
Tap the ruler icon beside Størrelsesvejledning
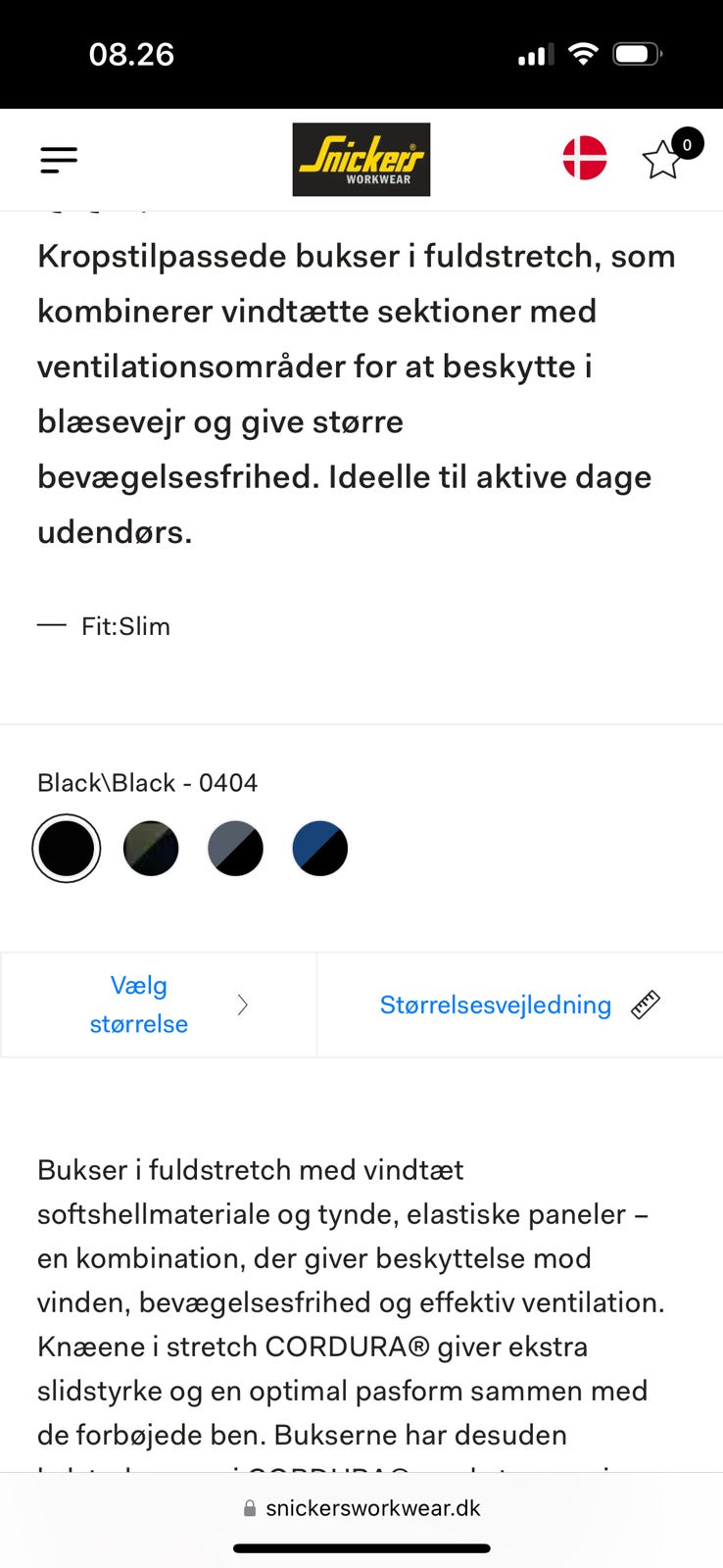644,1004
